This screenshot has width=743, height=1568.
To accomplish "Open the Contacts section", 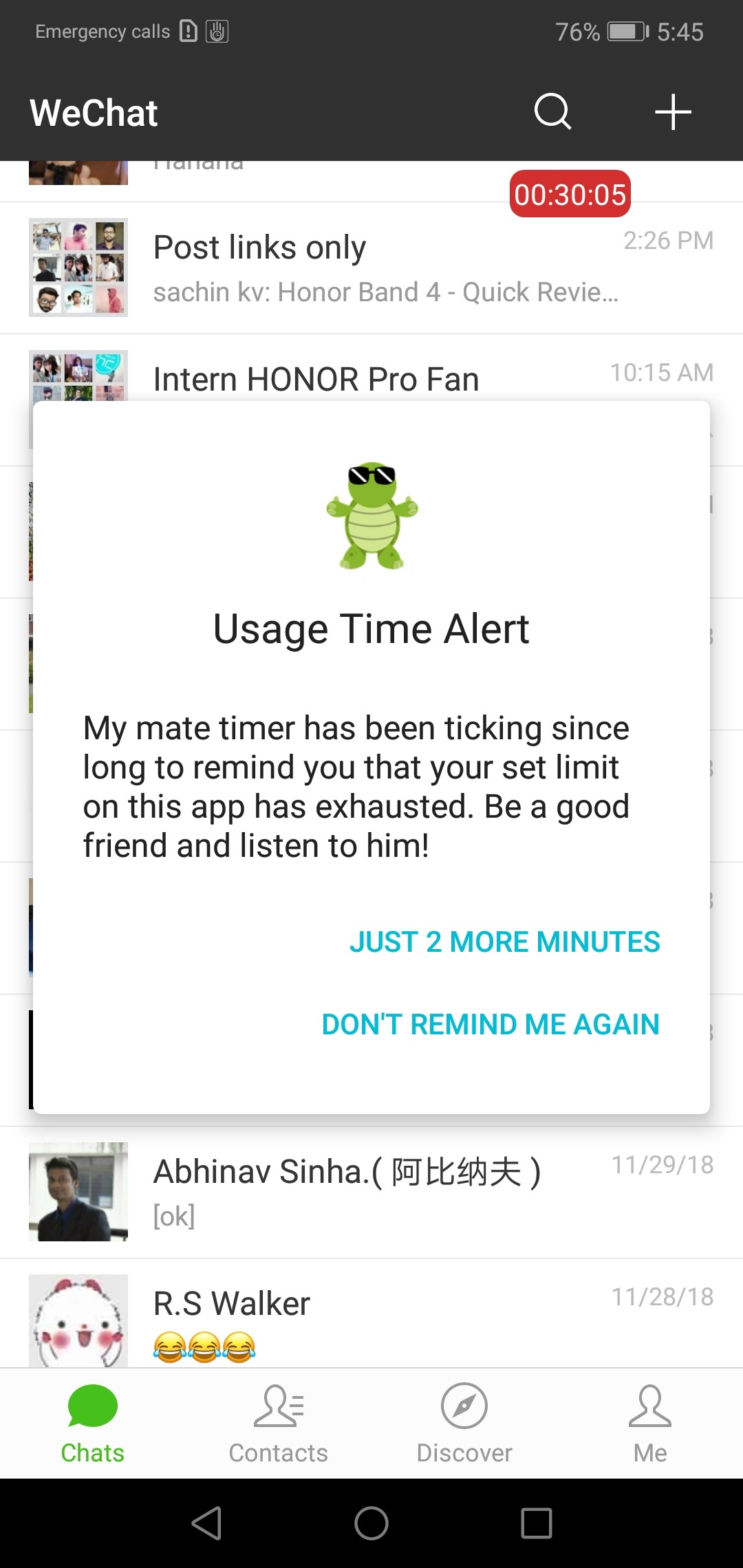I will [277, 1417].
